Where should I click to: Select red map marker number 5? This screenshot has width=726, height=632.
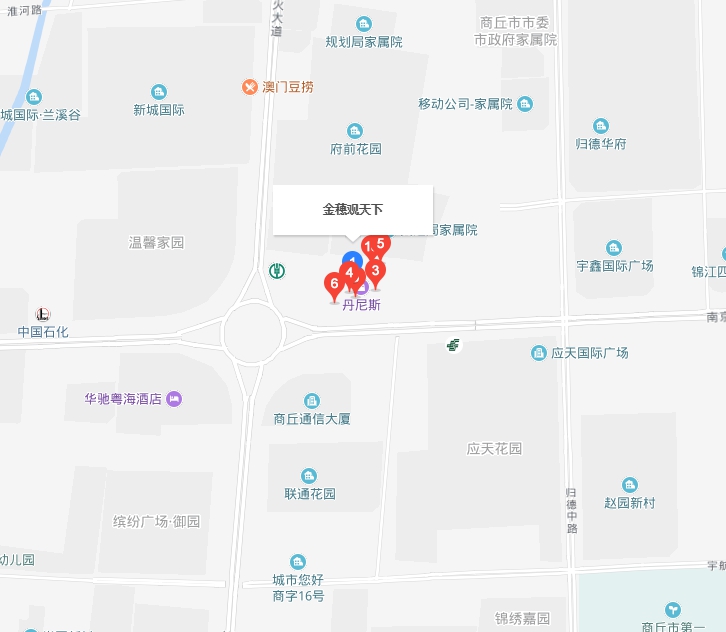pos(381,242)
